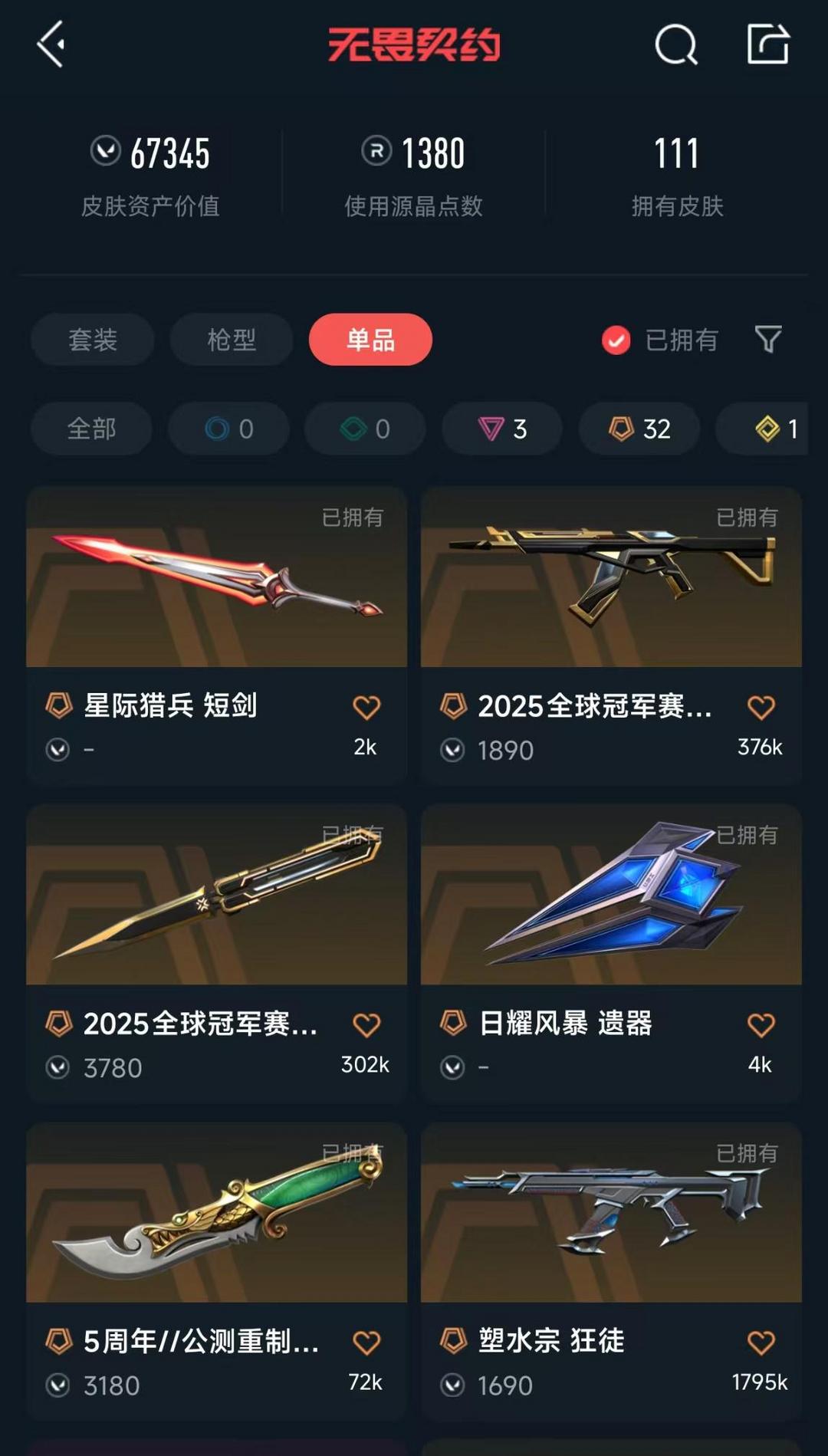Select the 全部 rarity chip
Viewport: 828px width, 1456px height.
(x=91, y=429)
